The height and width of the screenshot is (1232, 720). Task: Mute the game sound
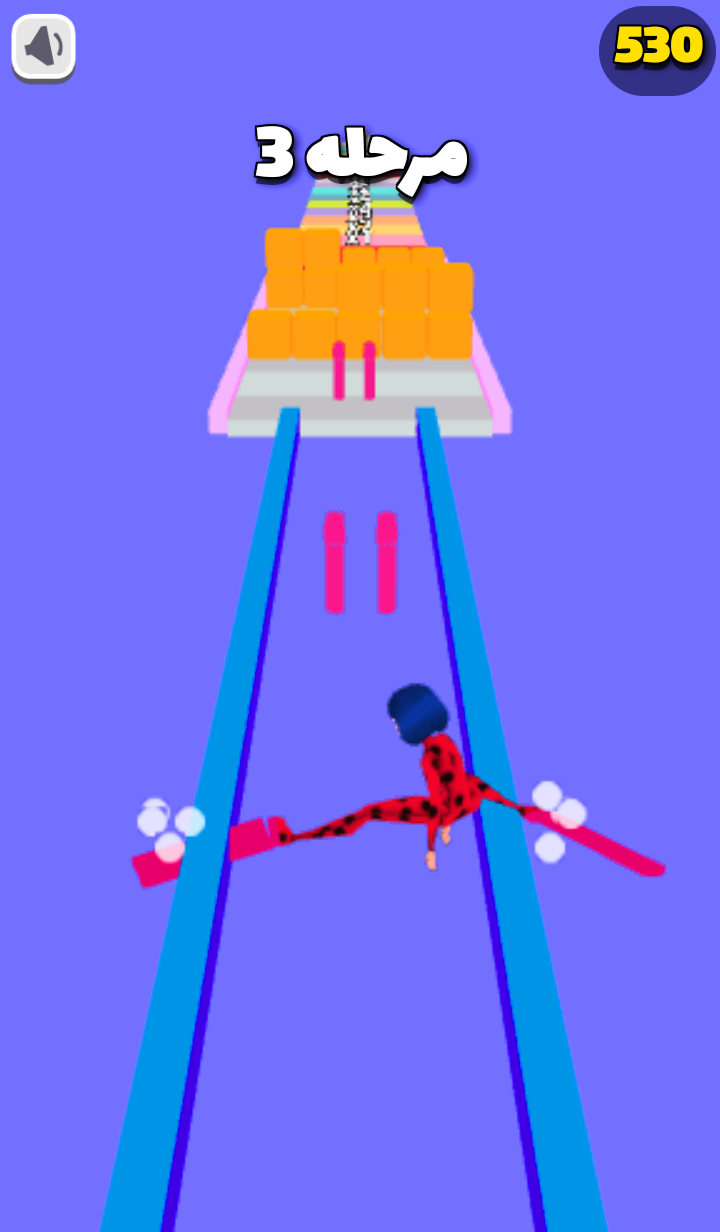[x=43, y=46]
